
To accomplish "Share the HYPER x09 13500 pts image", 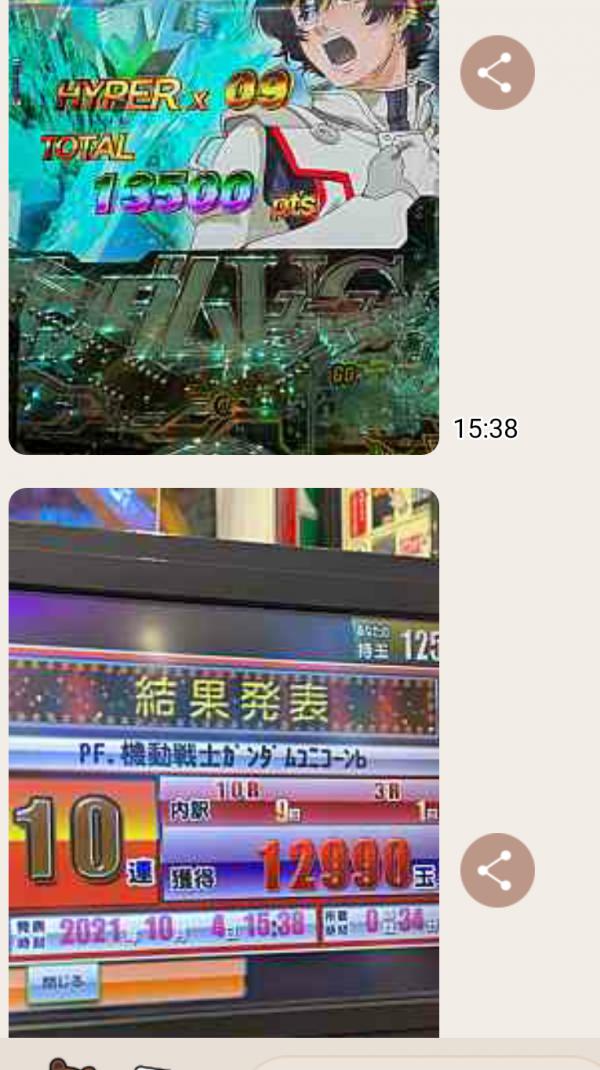I will click(497, 73).
